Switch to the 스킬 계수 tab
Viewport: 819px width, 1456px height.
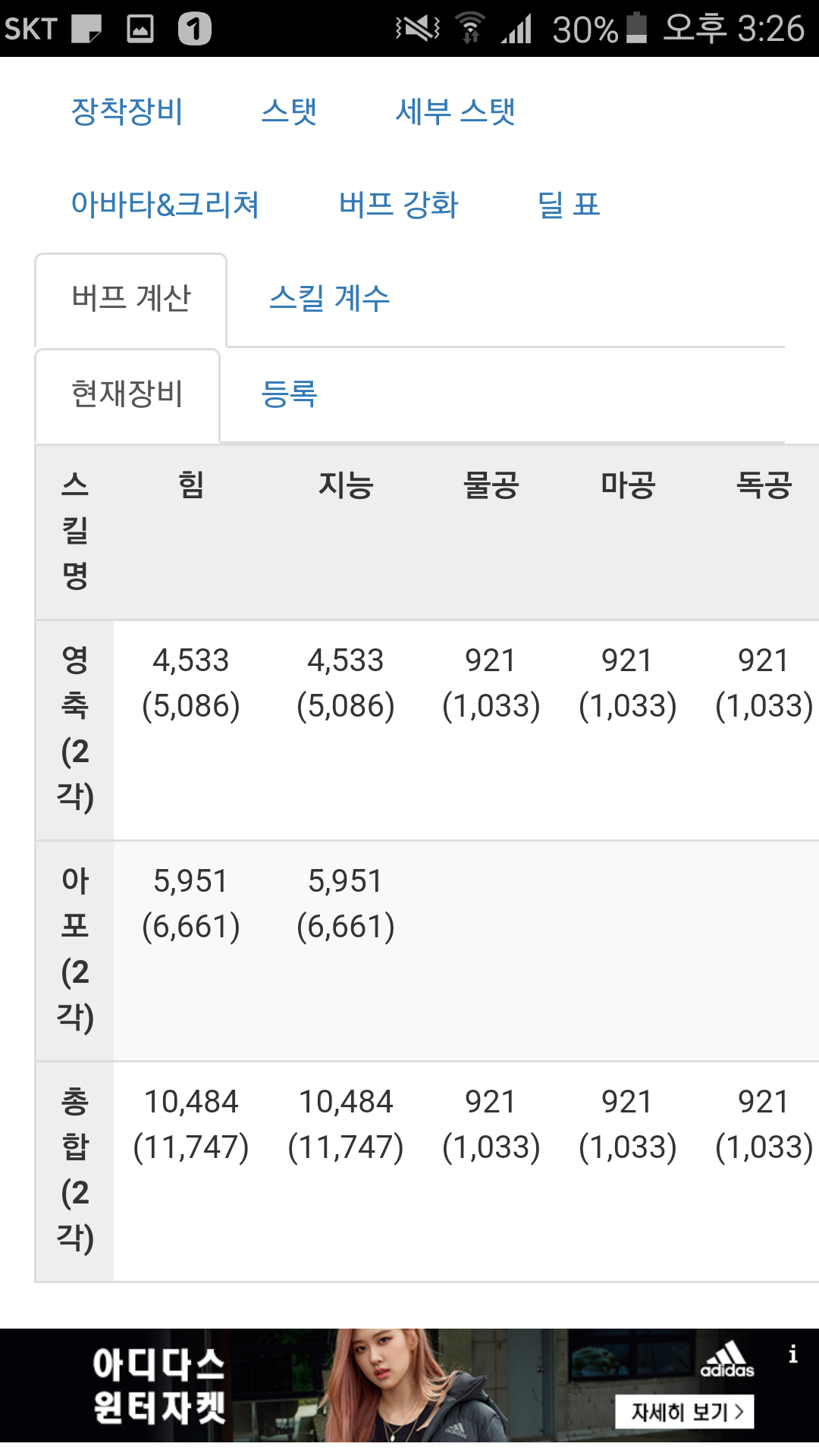(330, 299)
